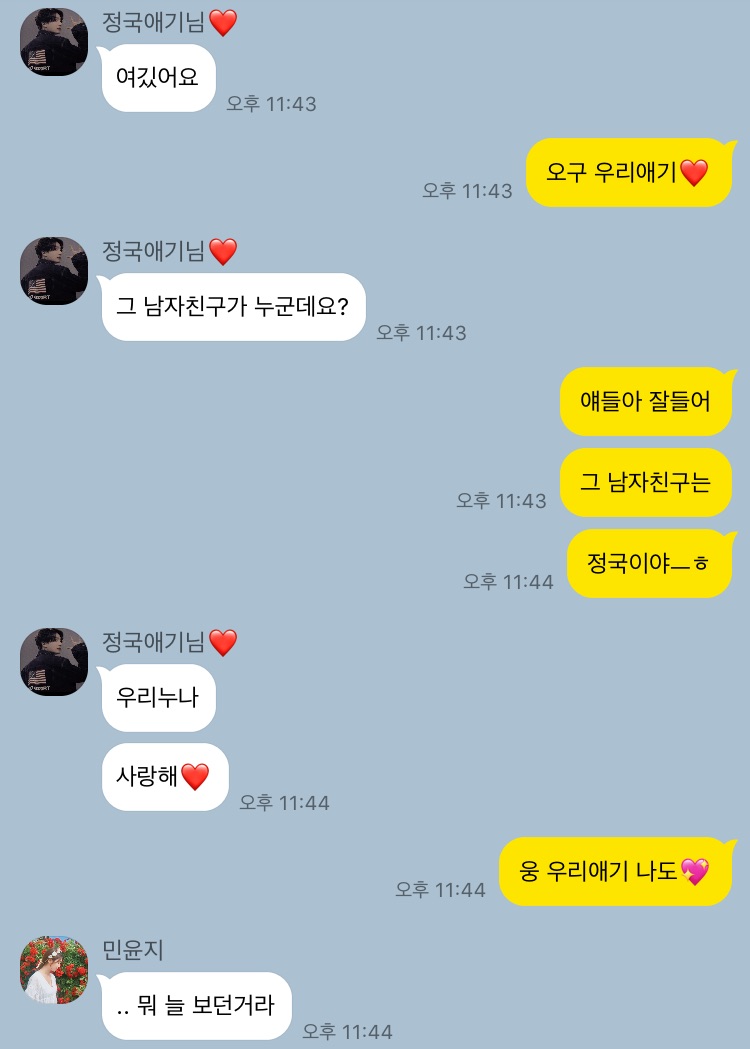Screen dimensions: 750x1049
Task: View 정국애기님's profile beside the 우리누나 message
Action: click(x=54, y=662)
